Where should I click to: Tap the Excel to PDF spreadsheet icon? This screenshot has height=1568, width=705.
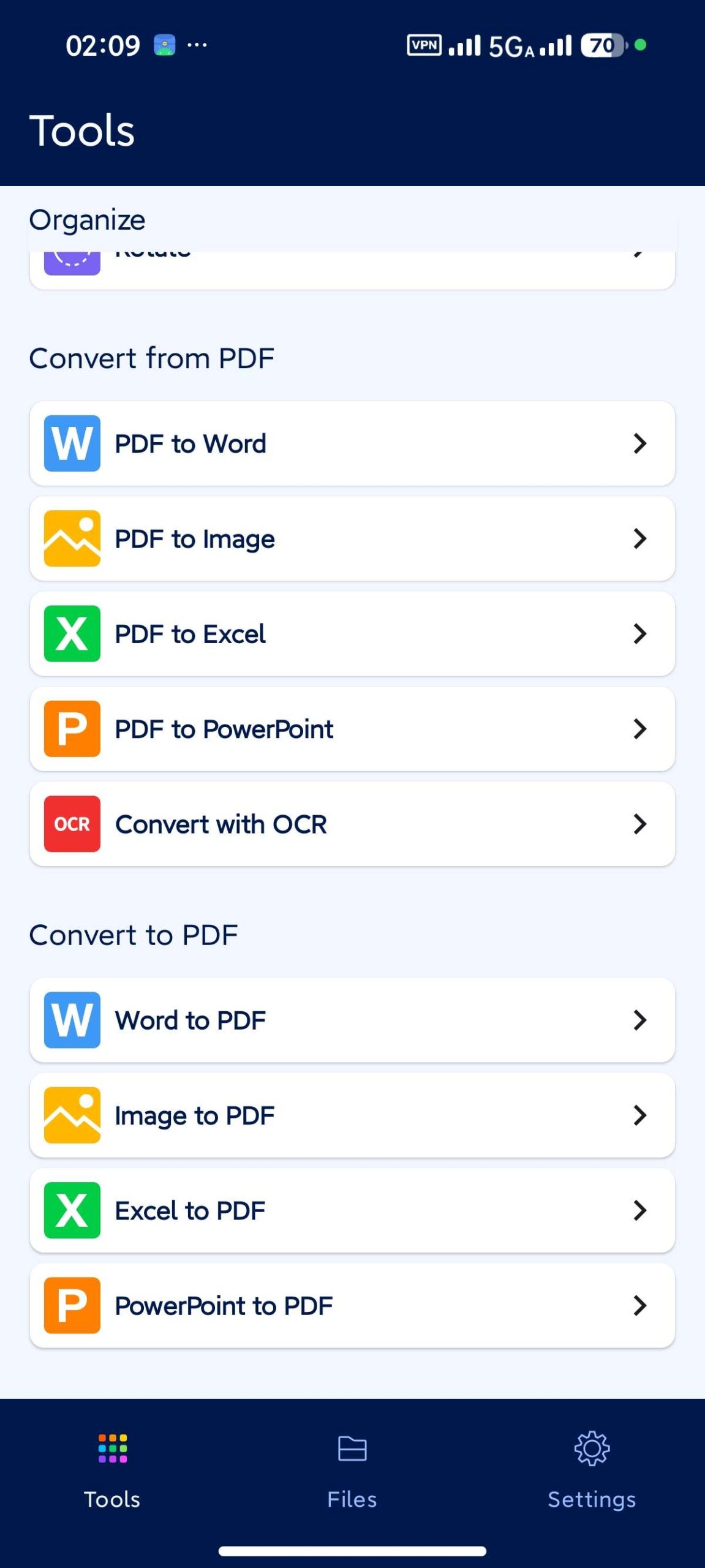(x=71, y=1210)
